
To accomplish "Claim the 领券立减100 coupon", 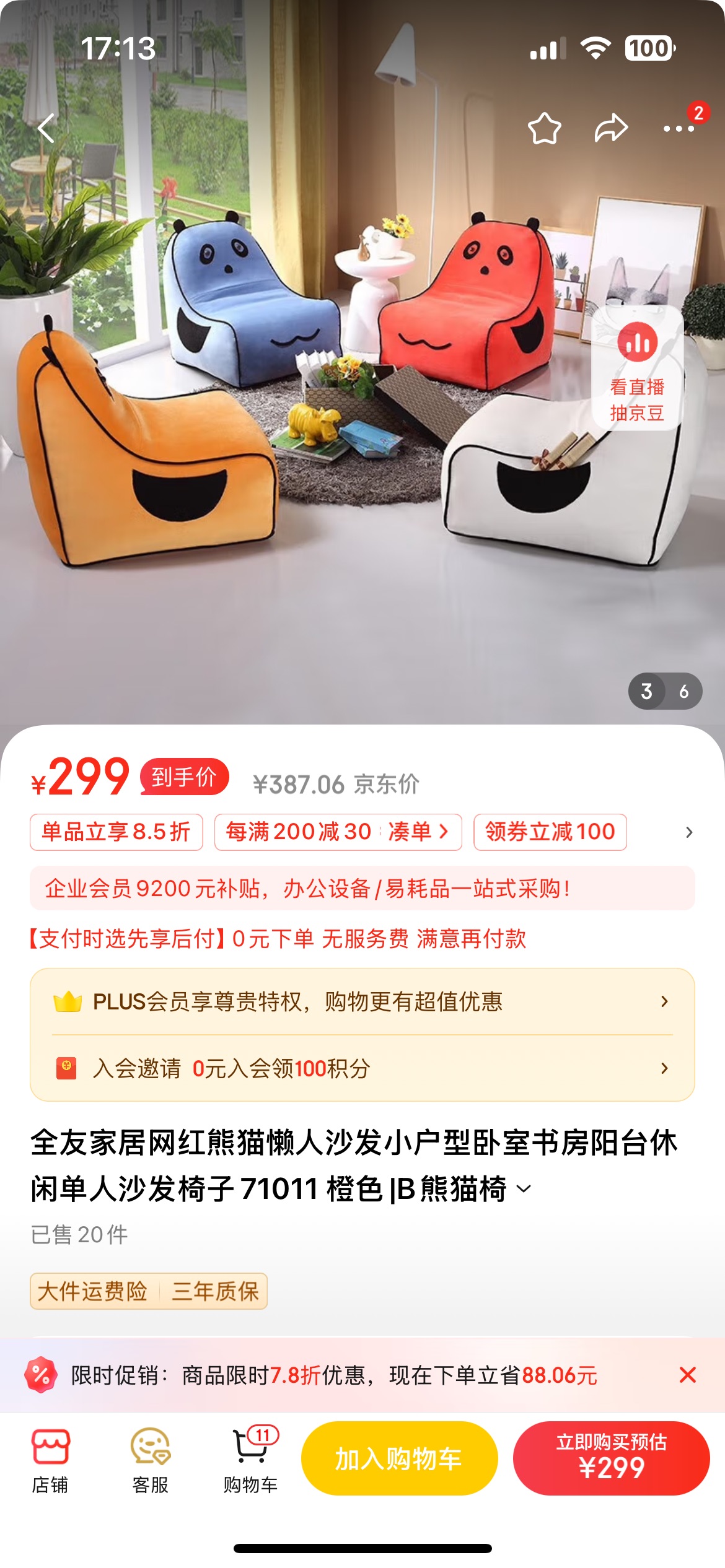I will [x=550, y=832].
